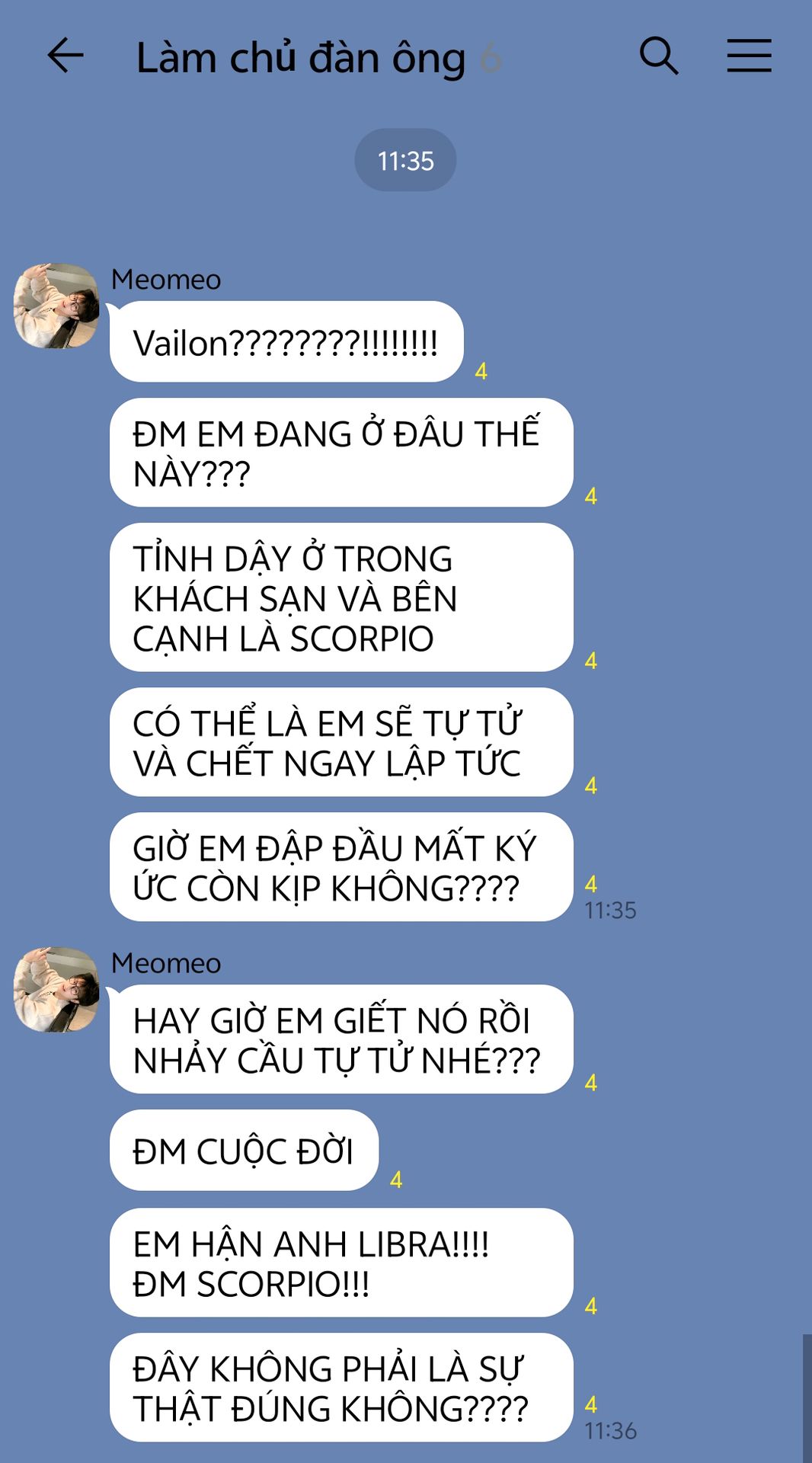Image resolution: width=812 pixels, height=1463 pixels.
Task: Tap Meomeo's avatar next to HAY GIỜ EM message
Action: 56,990
